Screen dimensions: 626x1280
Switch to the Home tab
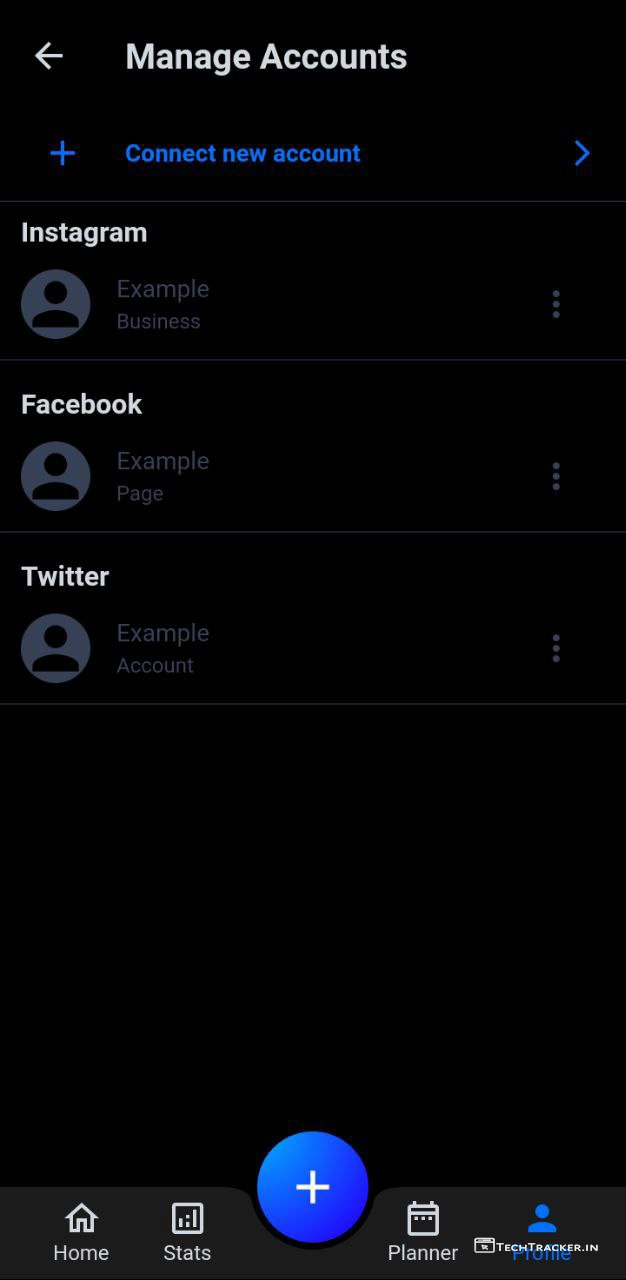[81, 1232]
